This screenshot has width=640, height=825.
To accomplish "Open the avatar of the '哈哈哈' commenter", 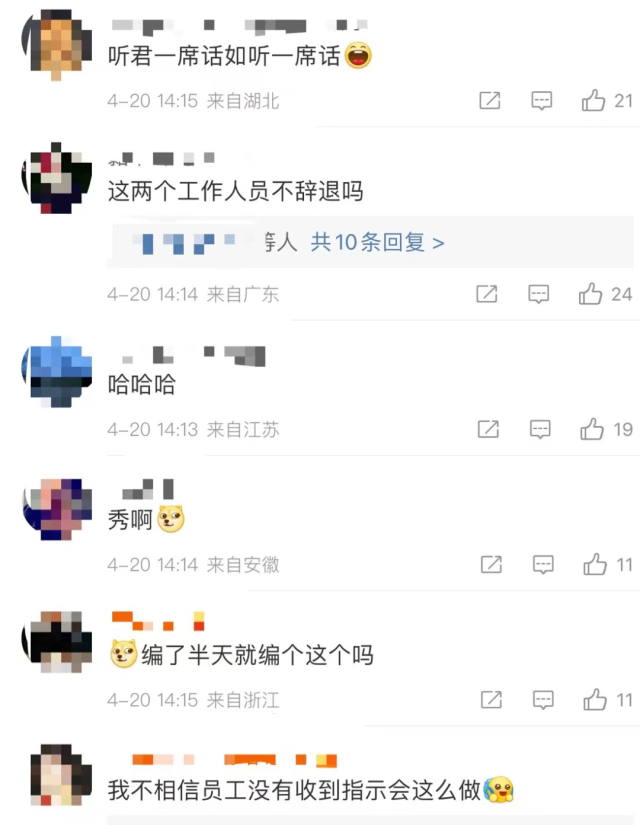I will tap(56, 372).
